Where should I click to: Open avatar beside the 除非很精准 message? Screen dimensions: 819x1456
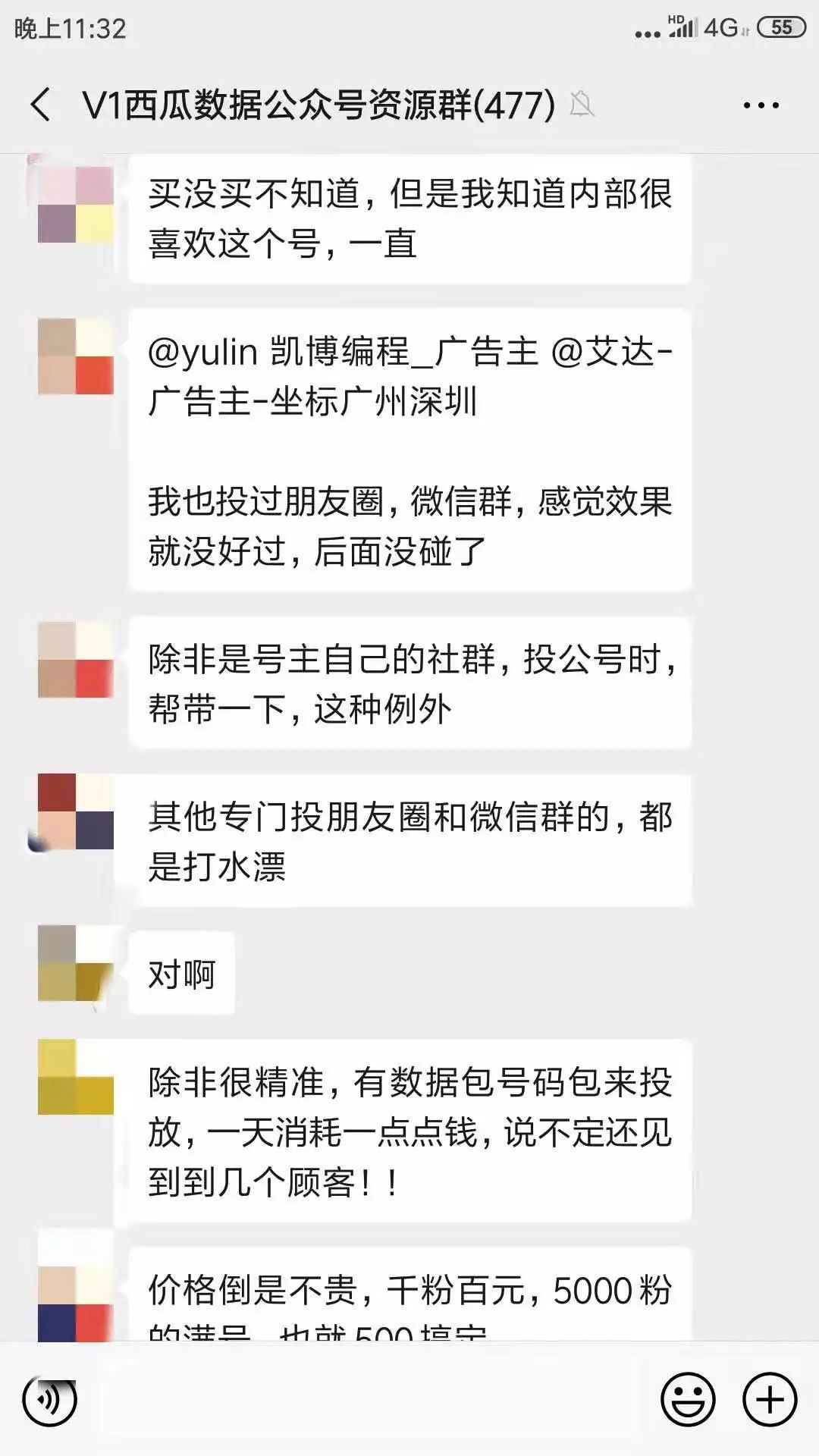tap(76, 1077)
